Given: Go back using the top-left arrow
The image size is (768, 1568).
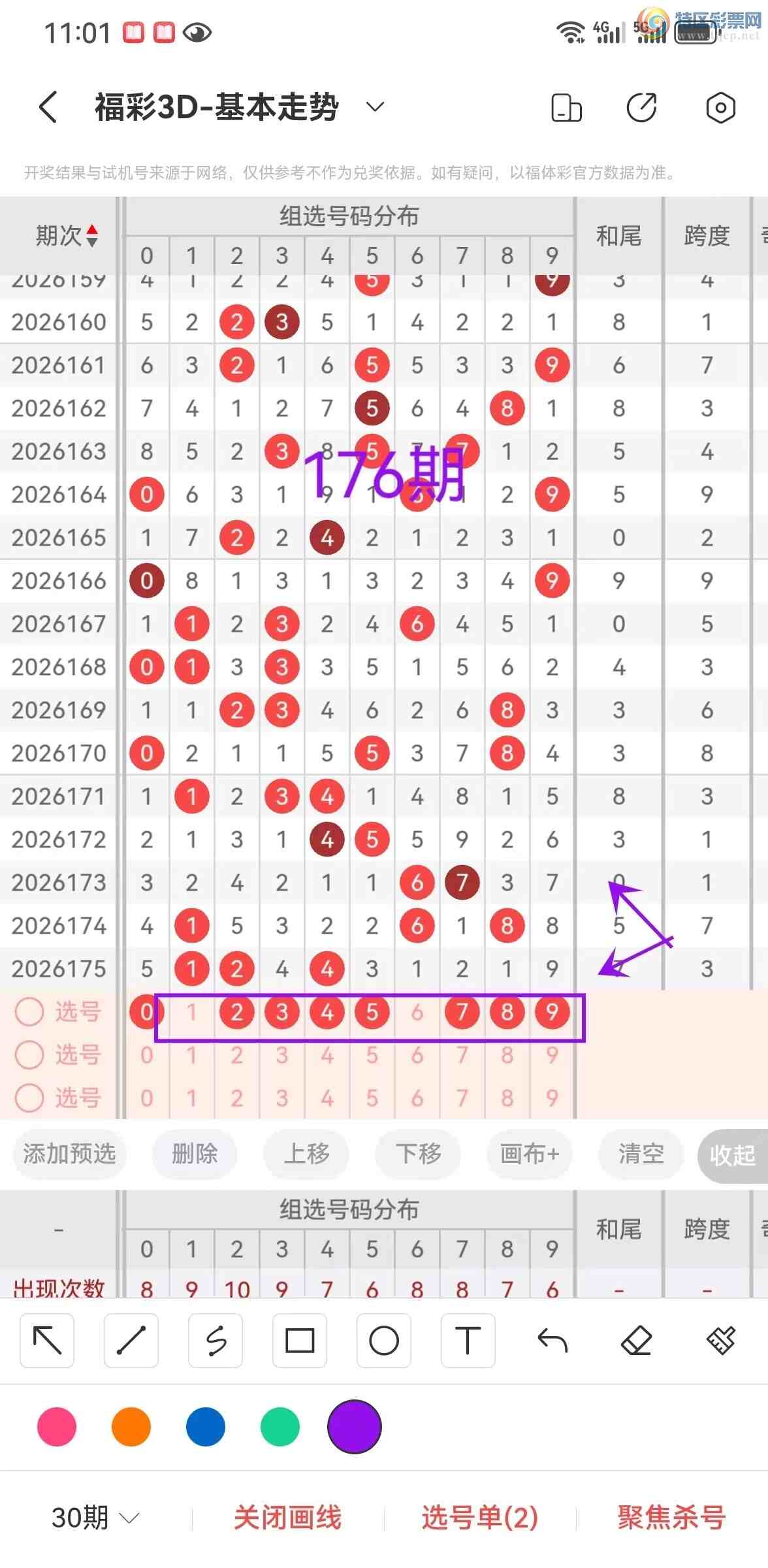Looking at the screenshot, I should [x=48, y=107].
